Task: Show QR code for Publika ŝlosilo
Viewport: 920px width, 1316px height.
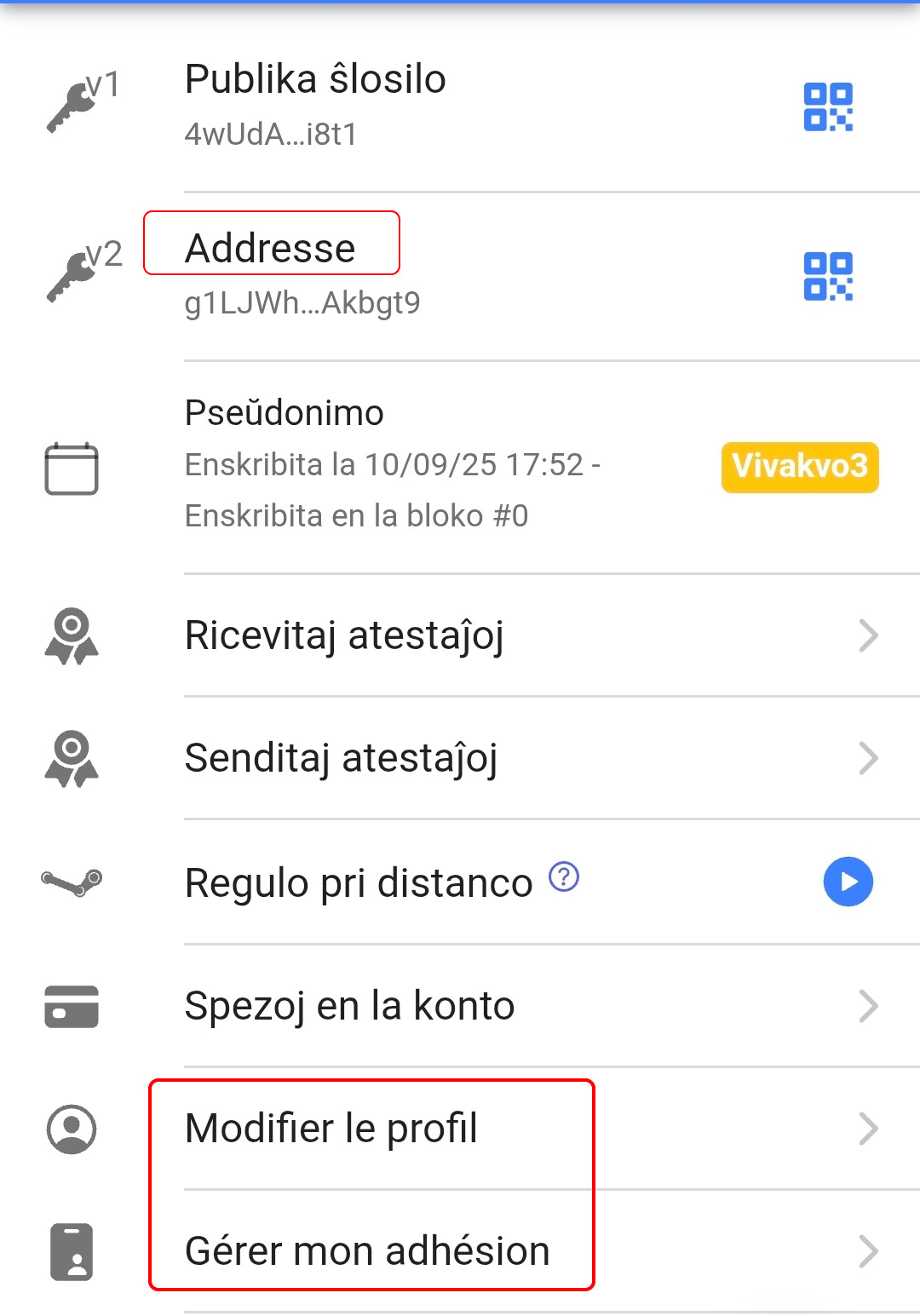Action: click(828, 107)
